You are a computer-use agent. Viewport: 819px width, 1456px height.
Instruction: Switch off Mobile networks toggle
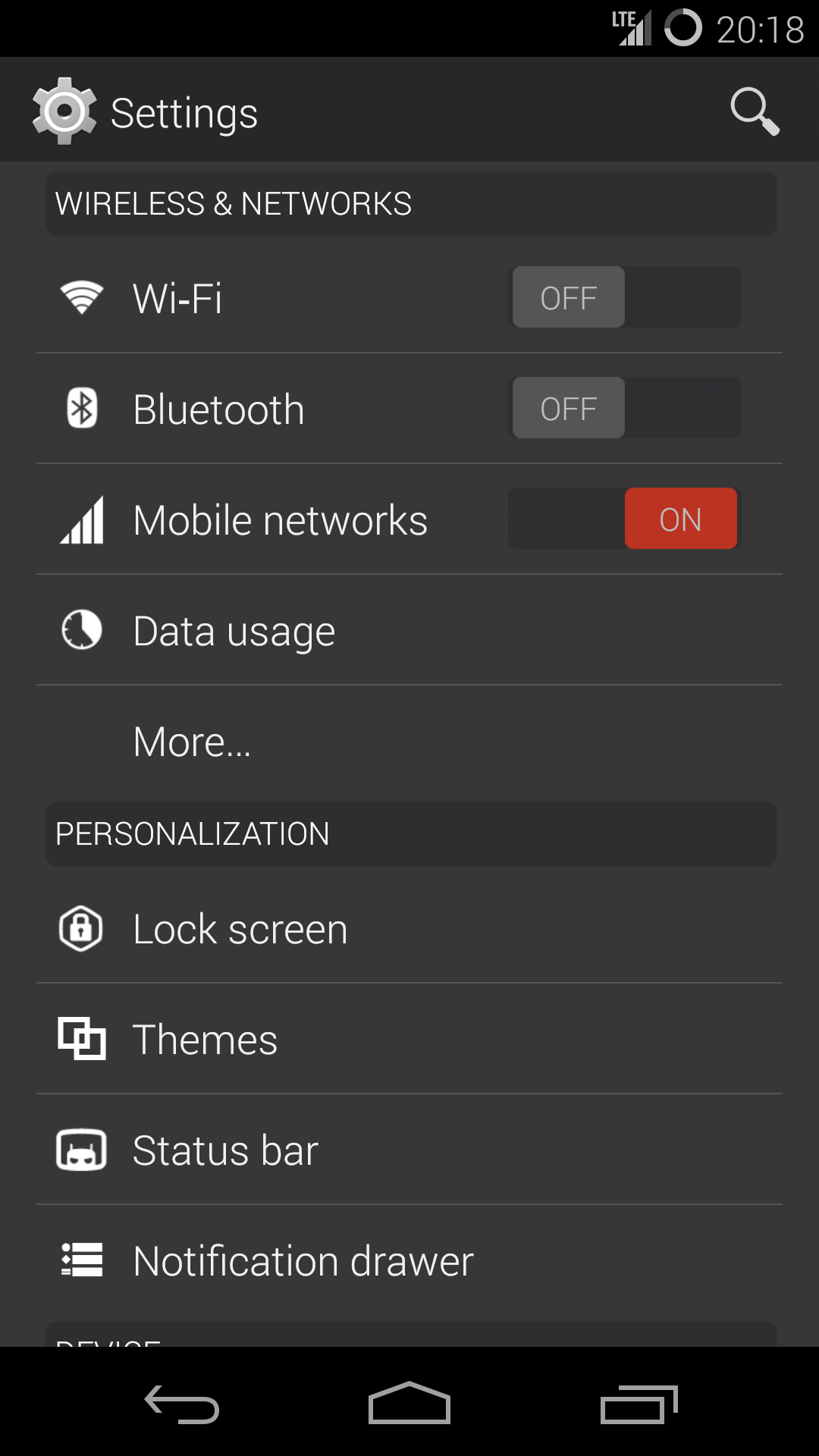[x=625, y=519]
